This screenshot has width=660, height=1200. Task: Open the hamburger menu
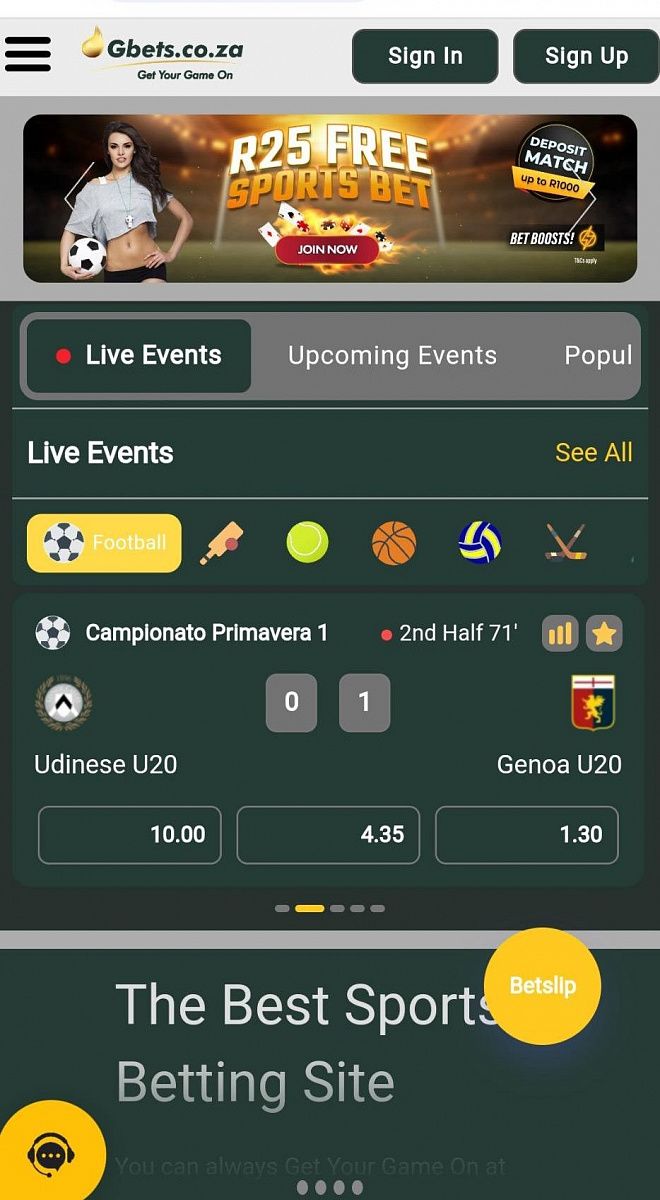28,54
